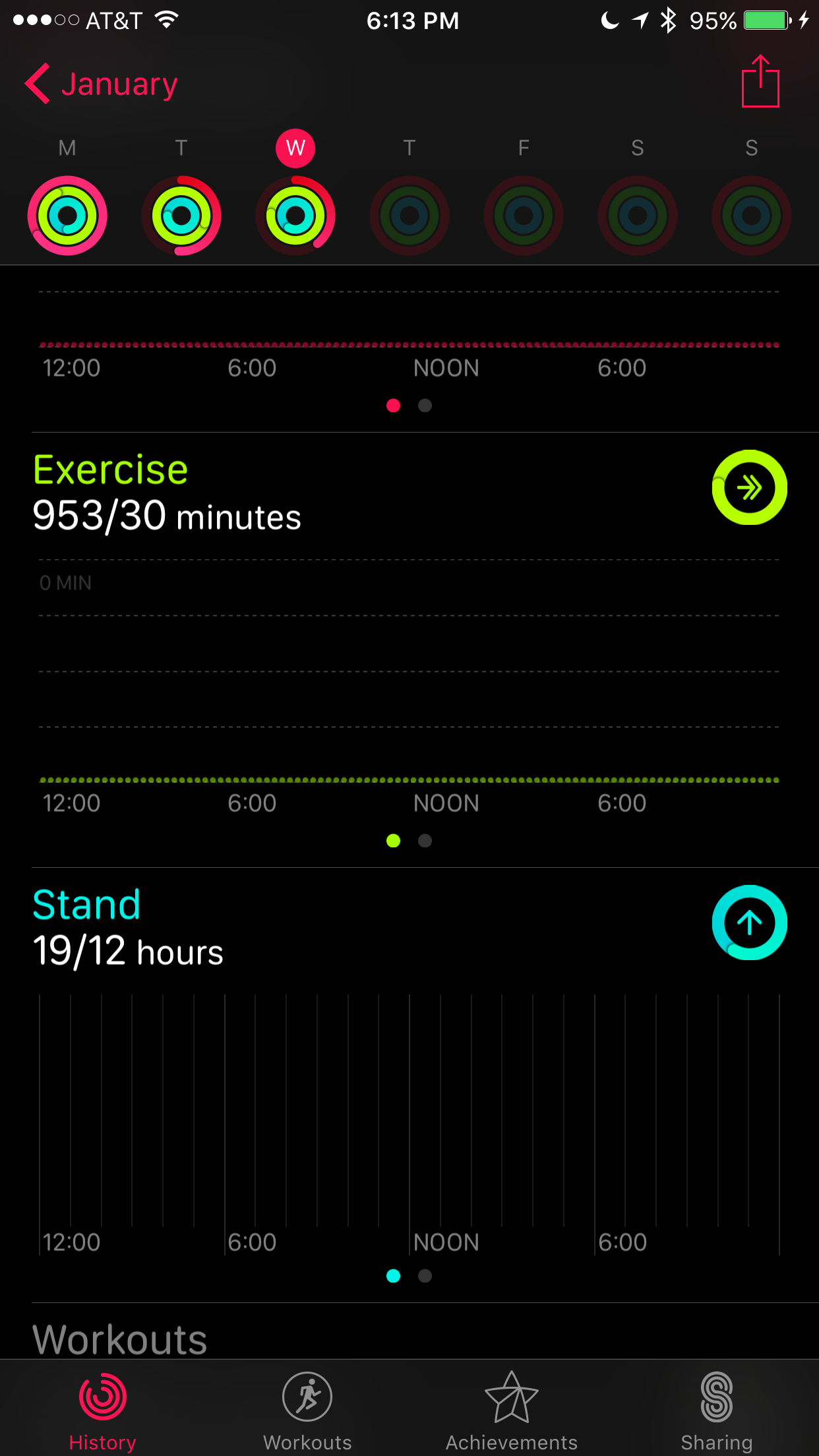Select Monday's activity rings

tap(67, 216)
